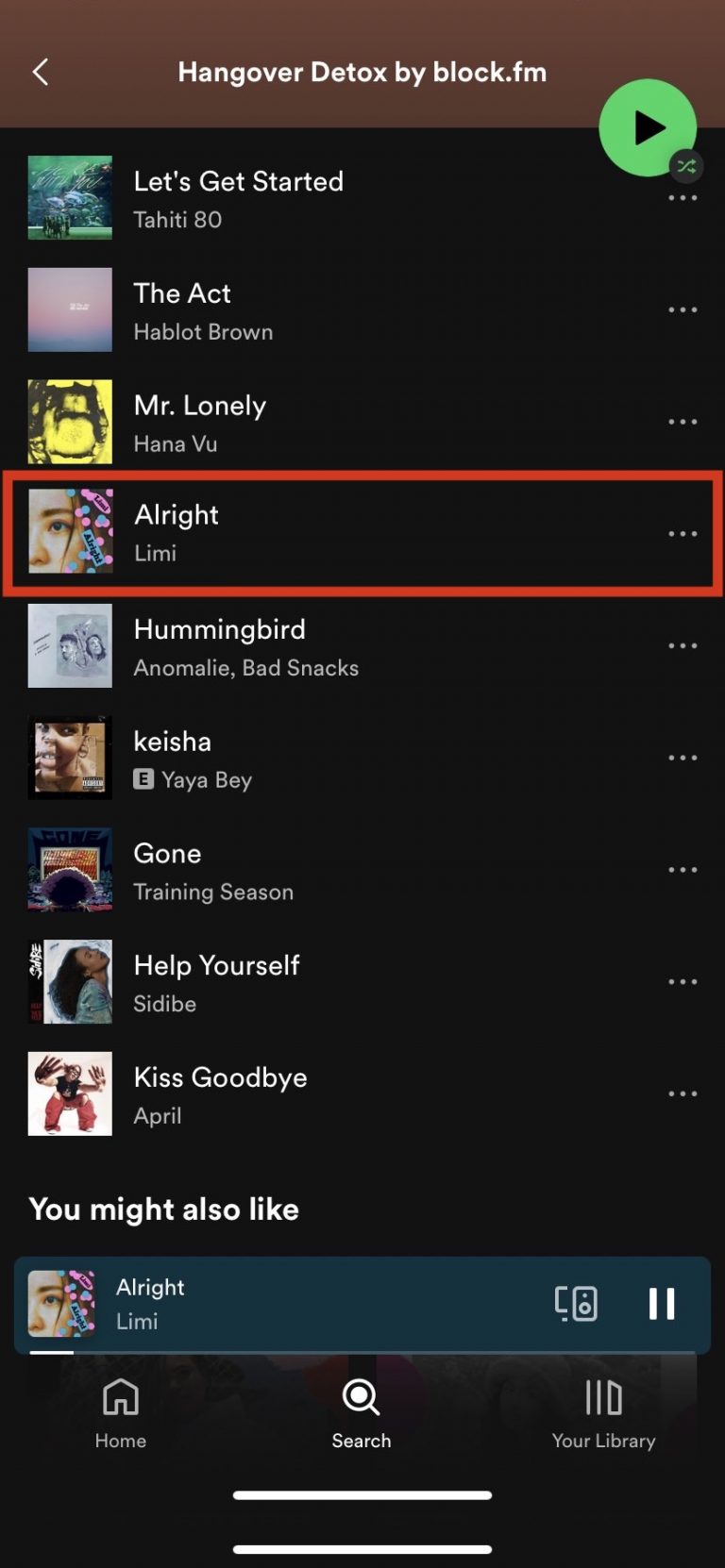The width and height of the screenshot is (725, 1568).
Task: Expand the now playing bar for Alright
Action: coord(283,1304)
